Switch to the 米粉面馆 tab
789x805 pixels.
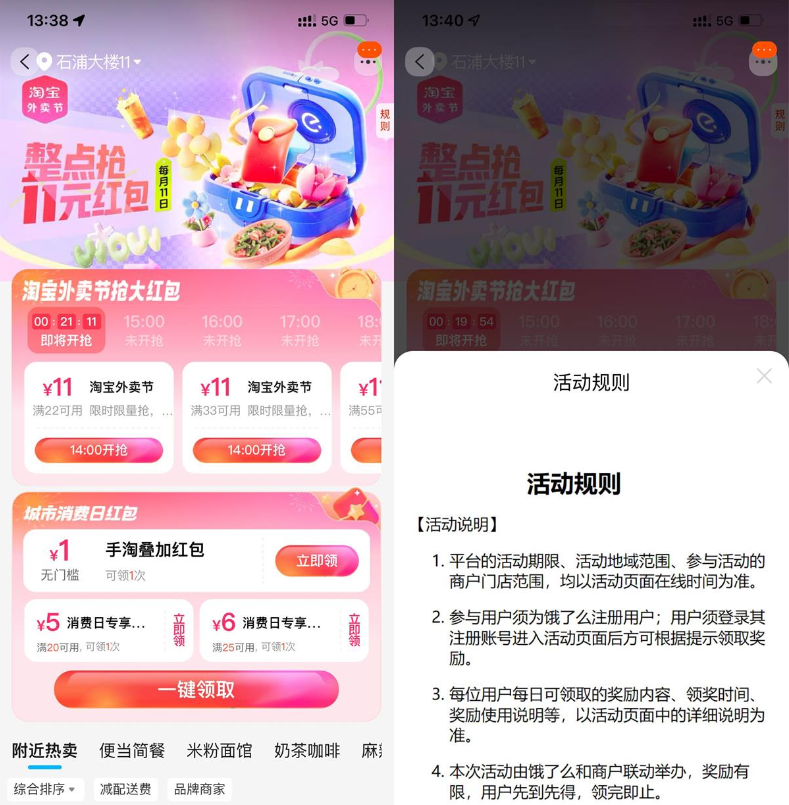click(x=220, y=750)
